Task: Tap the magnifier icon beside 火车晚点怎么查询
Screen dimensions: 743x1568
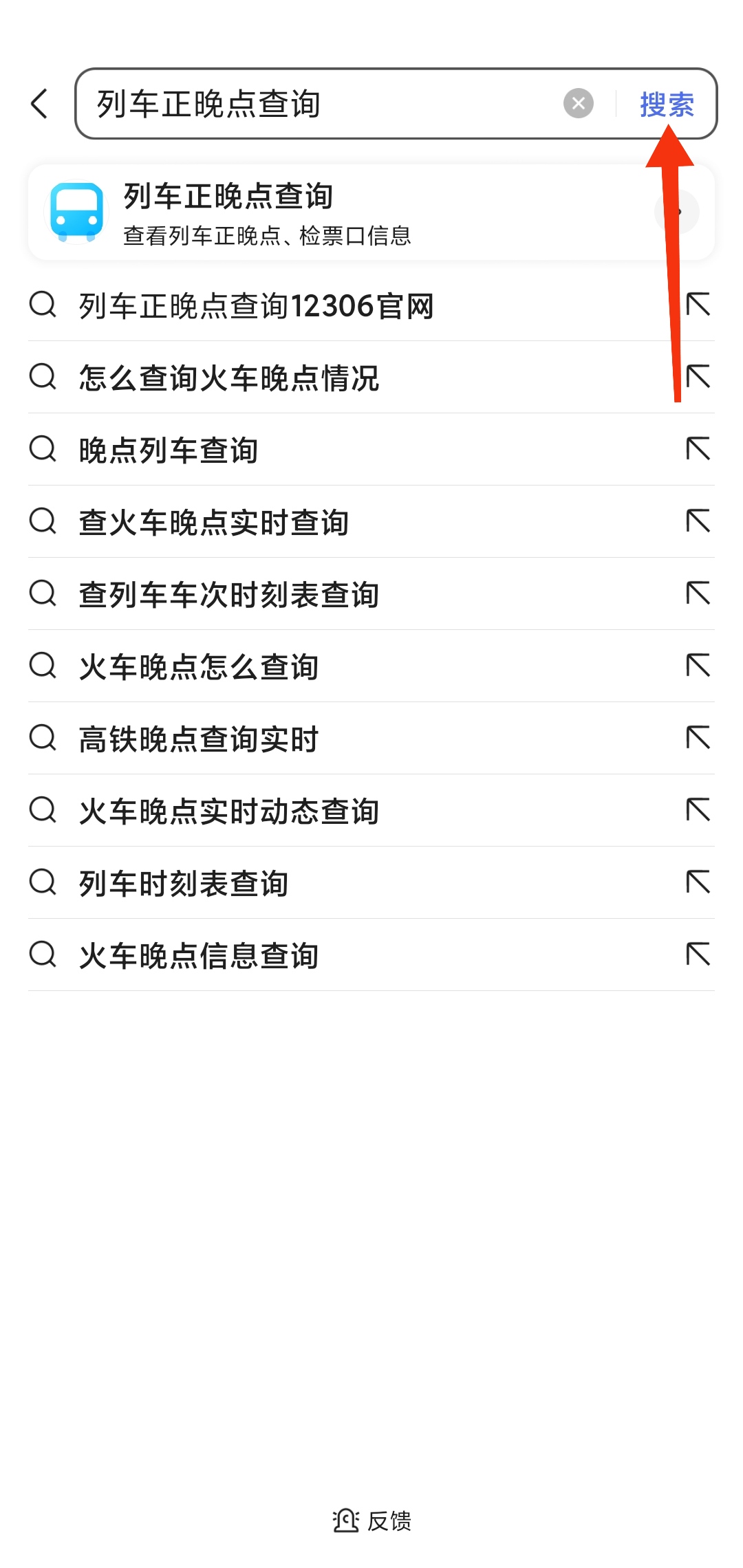Action: click(43, 666)
